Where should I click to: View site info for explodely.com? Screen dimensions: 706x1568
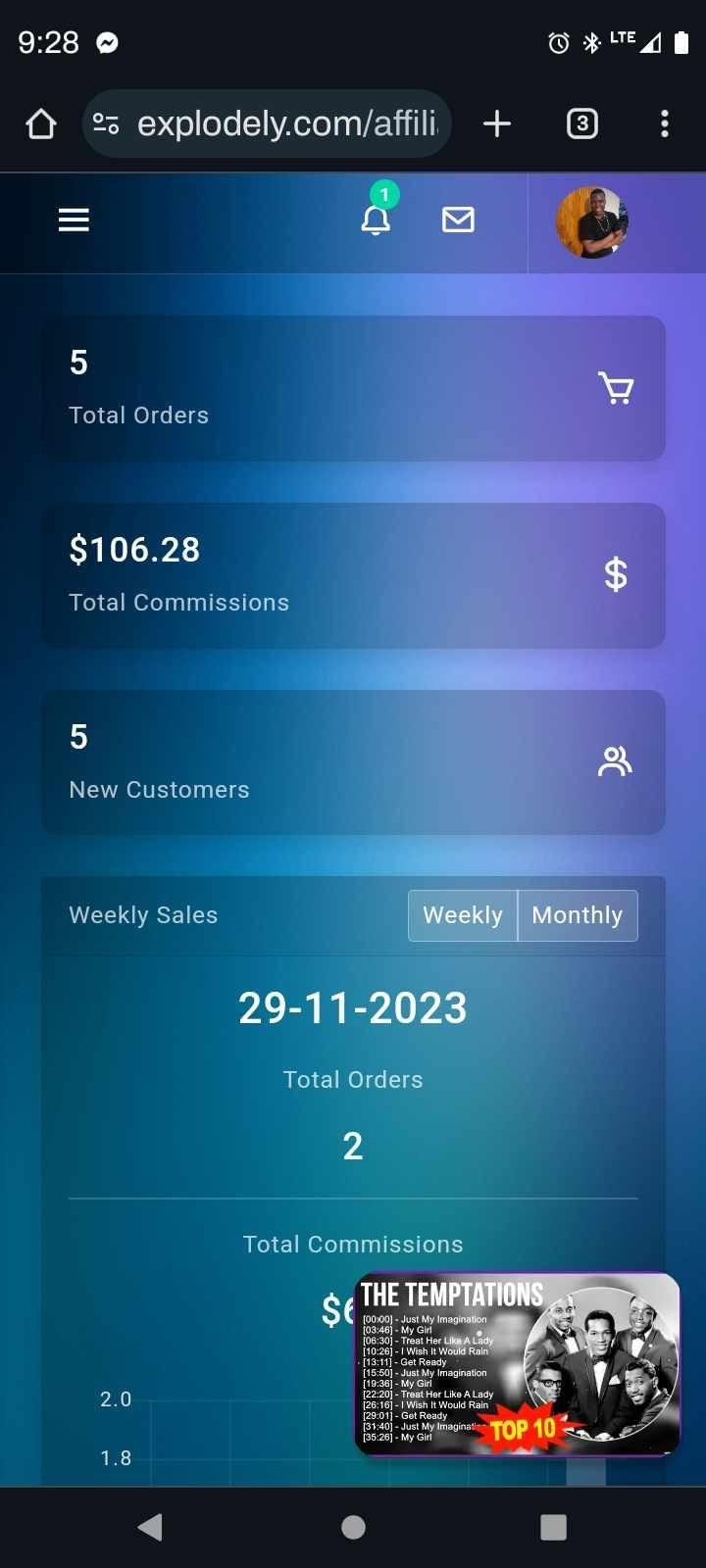[x=106, y=123]
